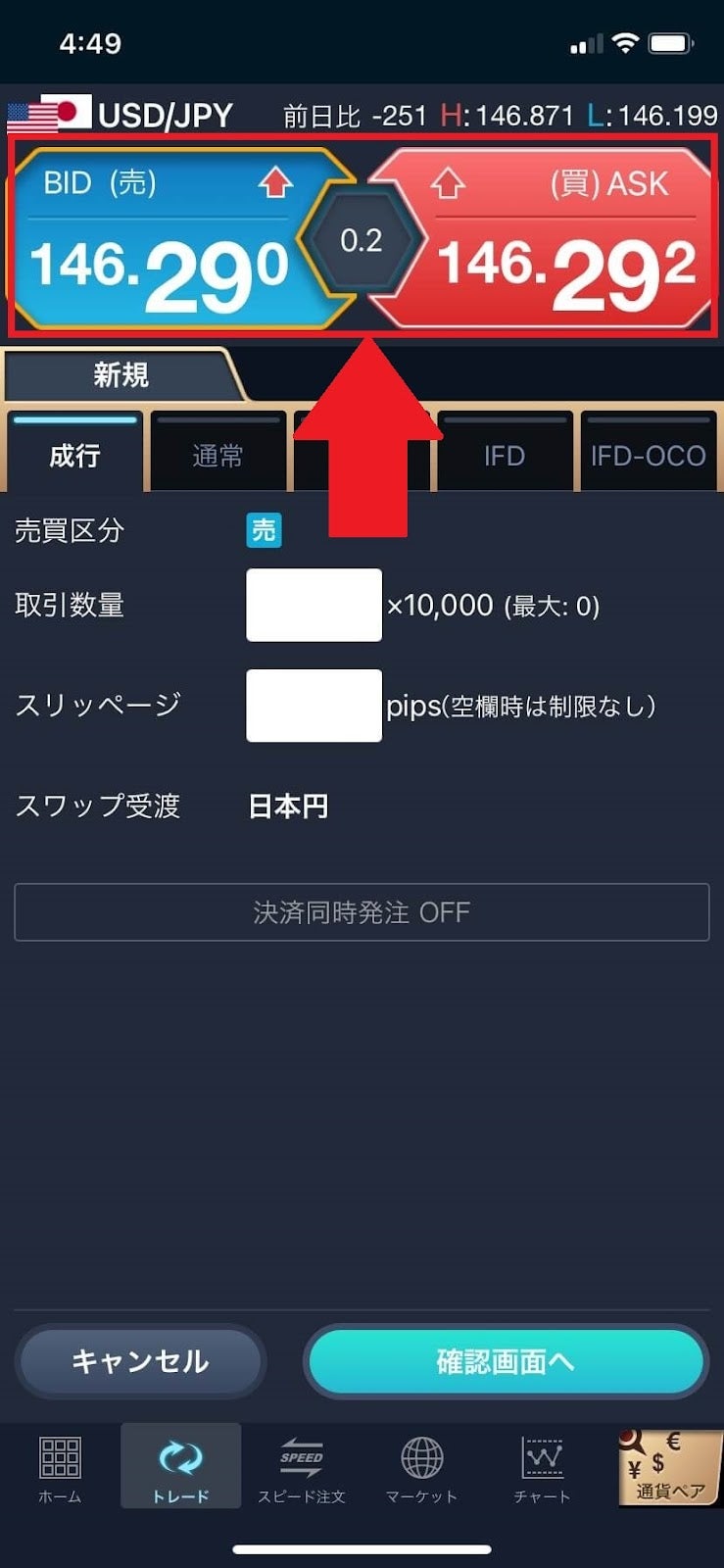This screenshot has height=1568, width=724.
Task: Switch to the IFD order tab
Action: 504,455
